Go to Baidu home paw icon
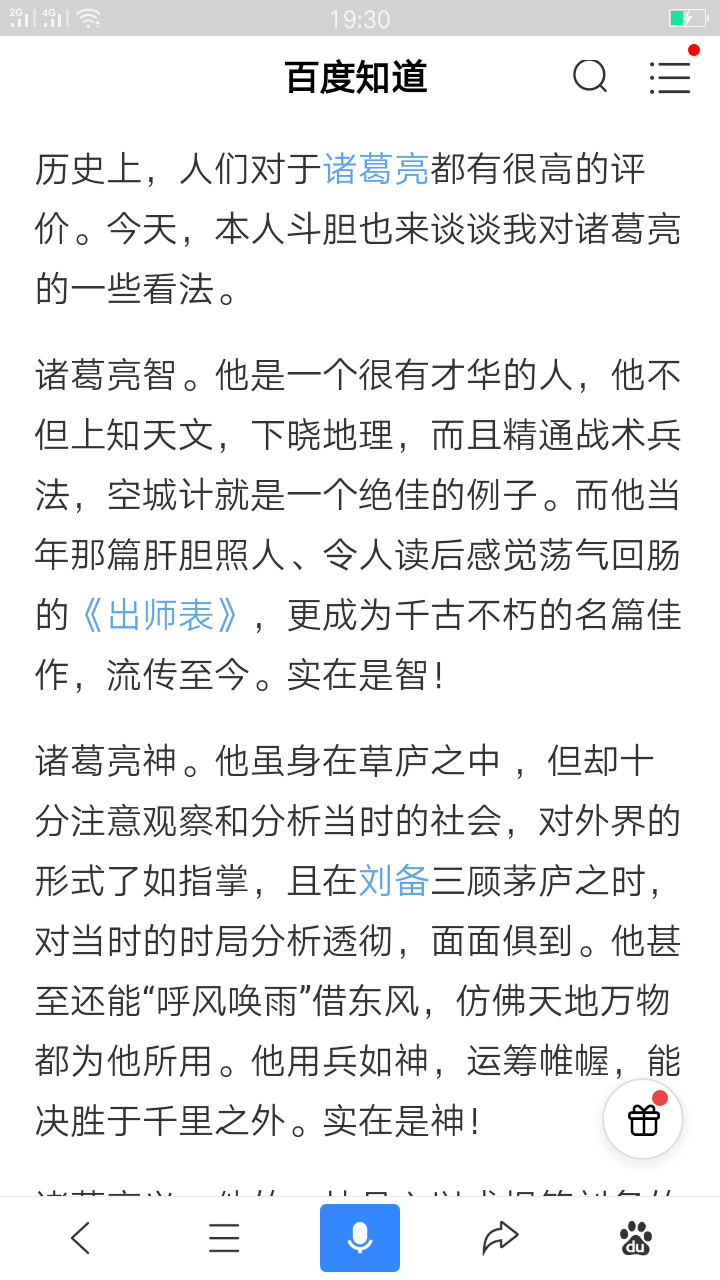 click(x=636, y=1239)
